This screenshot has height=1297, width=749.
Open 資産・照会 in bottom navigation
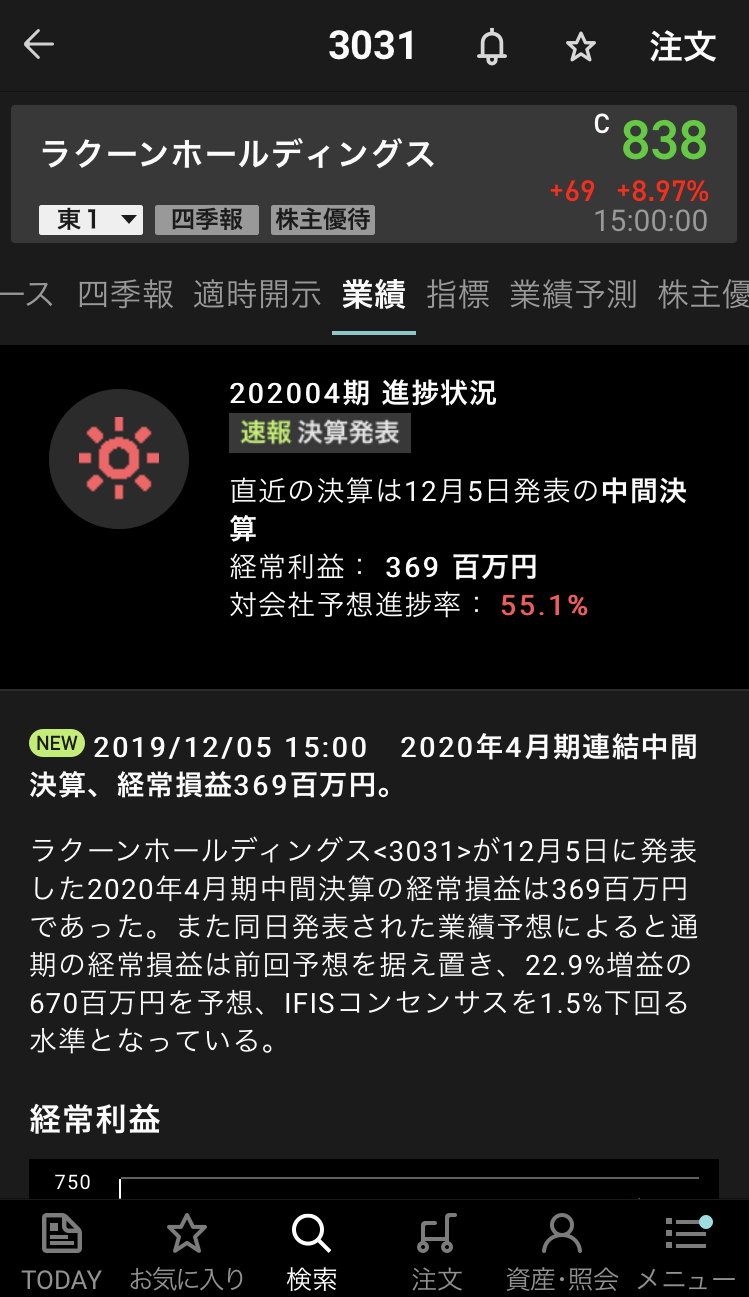point(562,1250)
